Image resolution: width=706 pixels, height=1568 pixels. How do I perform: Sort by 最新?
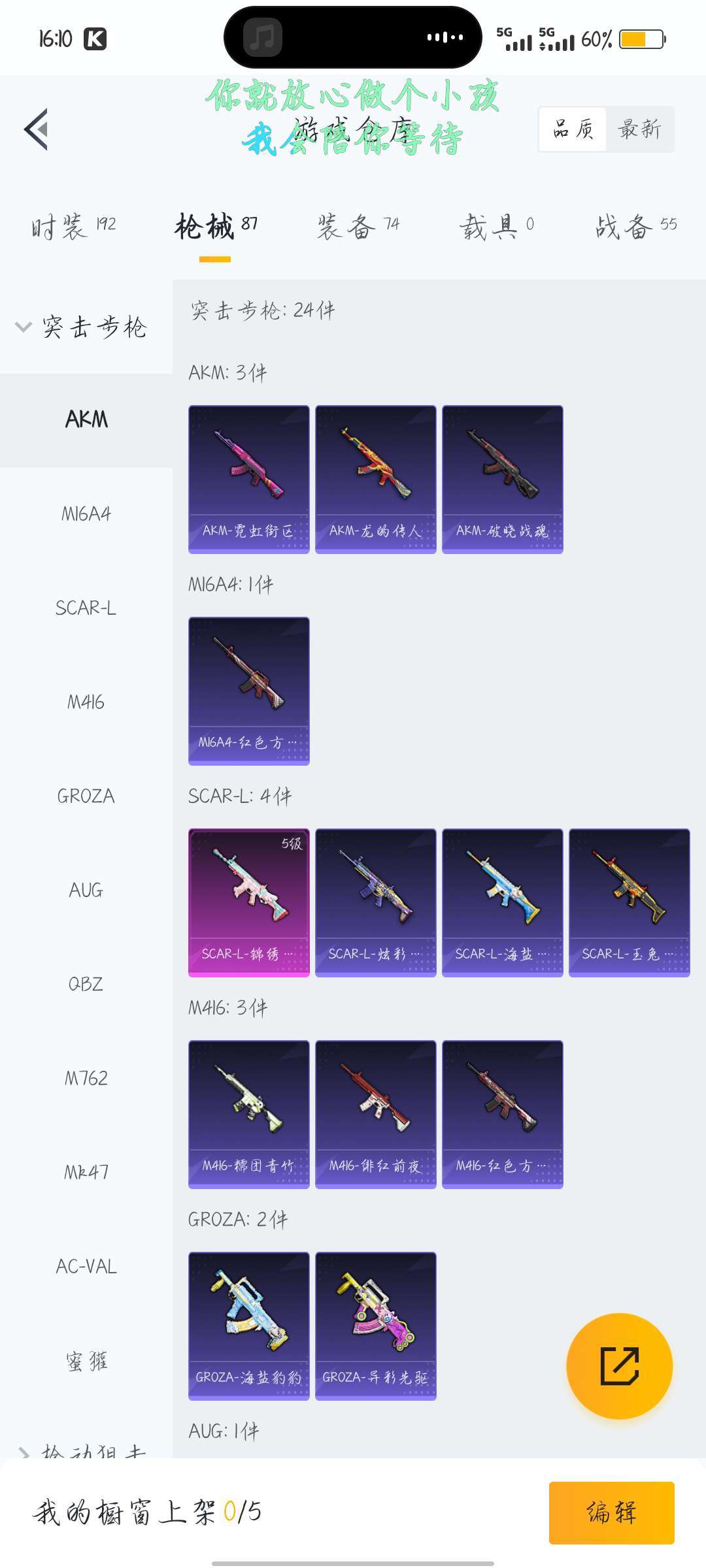pos(639,129)
